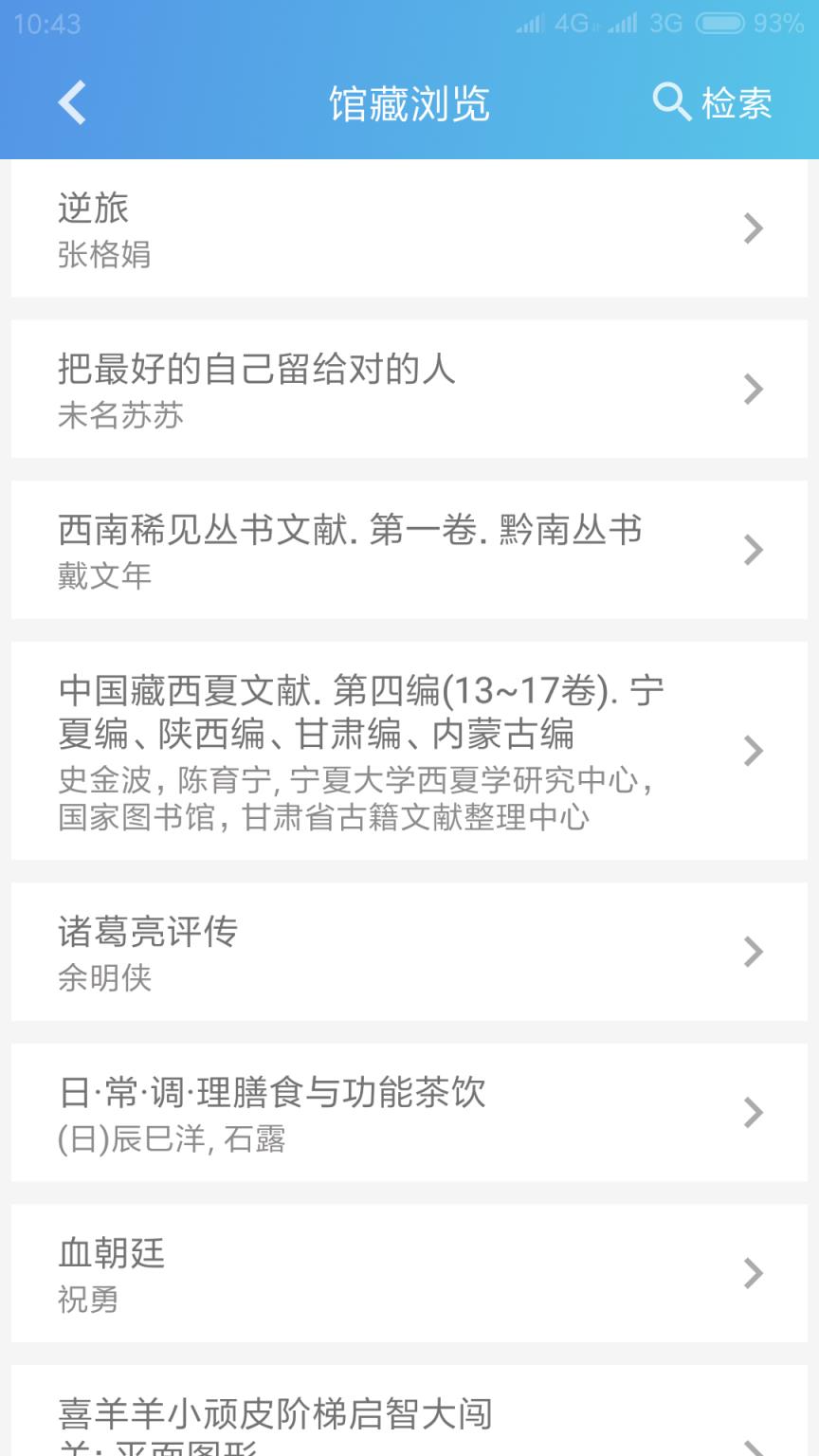The height and width of the screenshot is (1456, 819).
Task: Expand the 诸葛亮评传 entry chevron
Action: click(x=752, y=952)
